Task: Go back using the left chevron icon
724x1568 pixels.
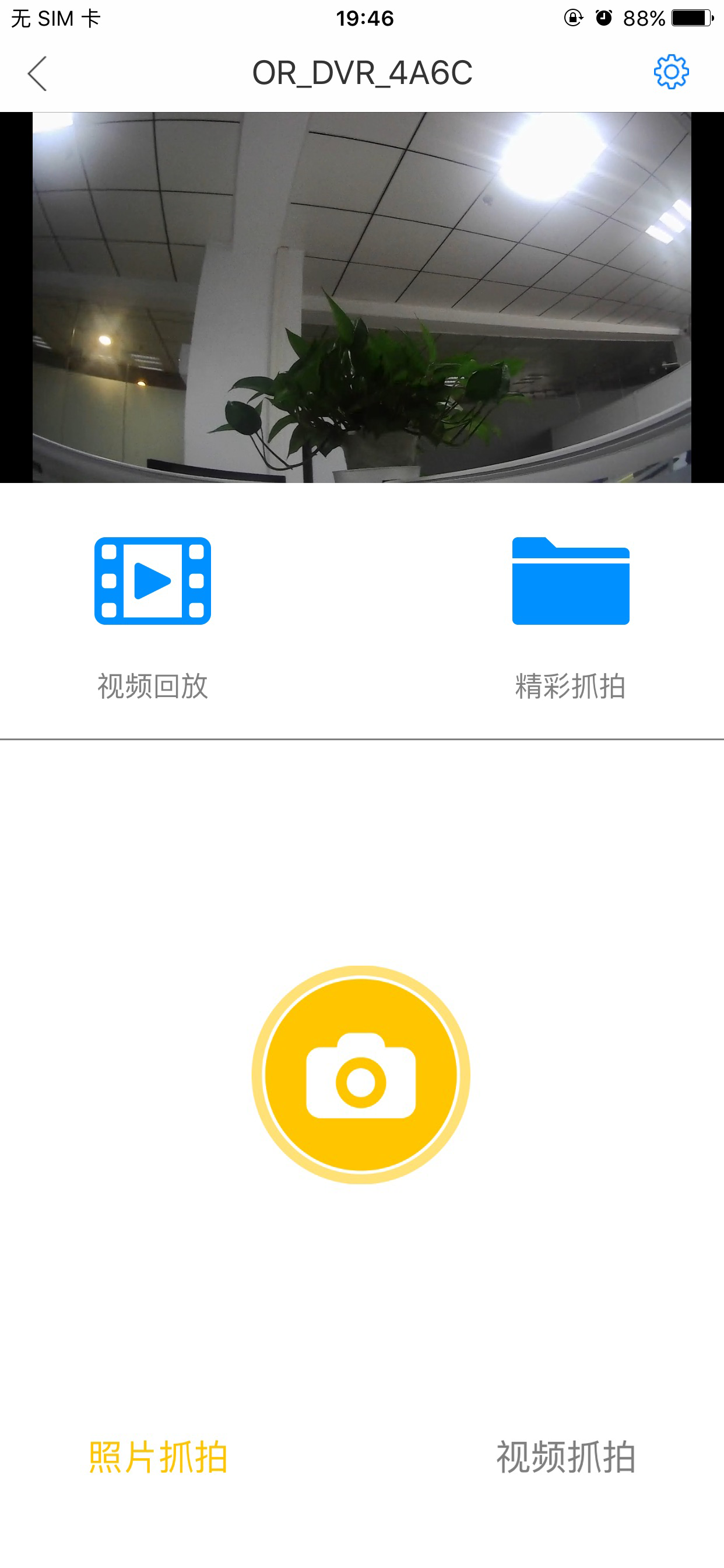Action: (x=37, y=73)
